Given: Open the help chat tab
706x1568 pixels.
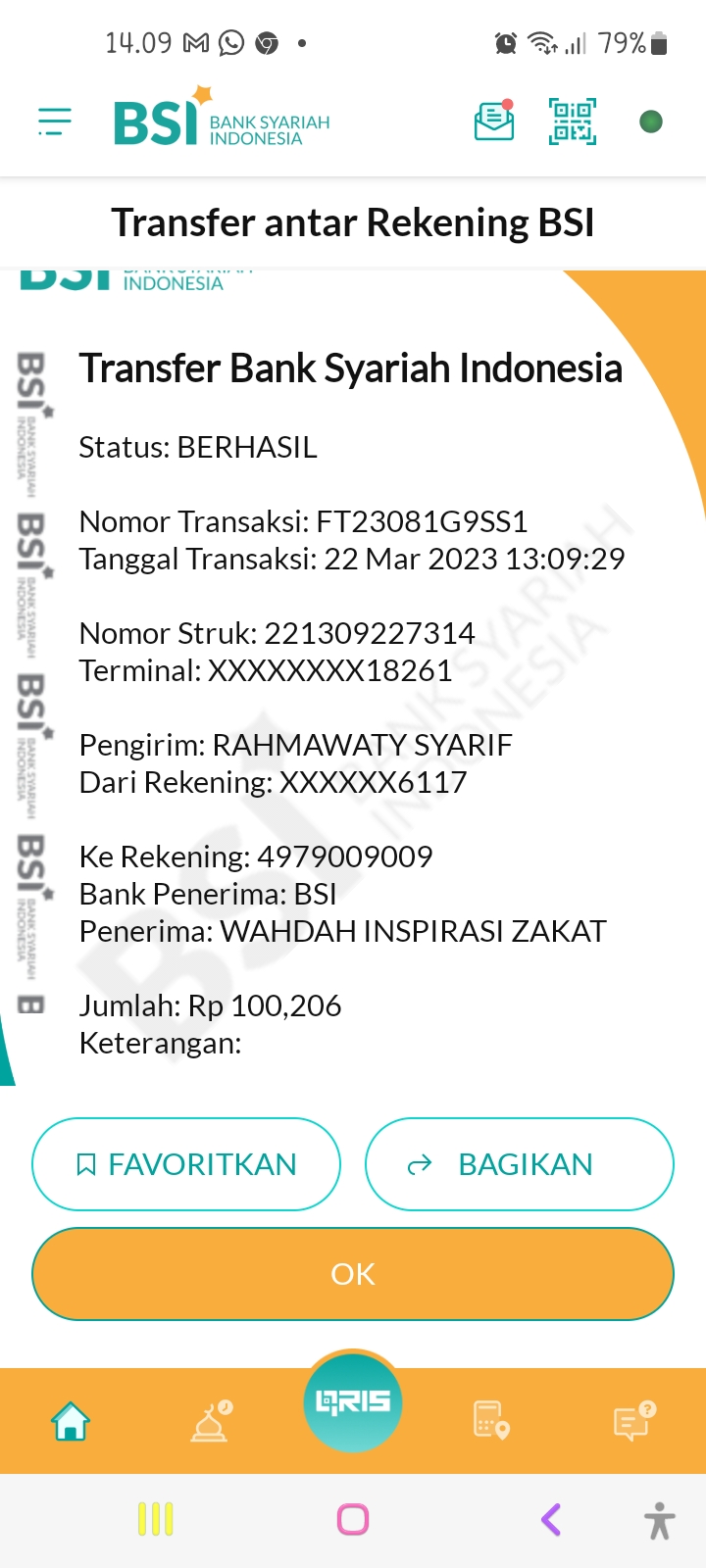Looking at the screenshot, I should click(632, 1421).
